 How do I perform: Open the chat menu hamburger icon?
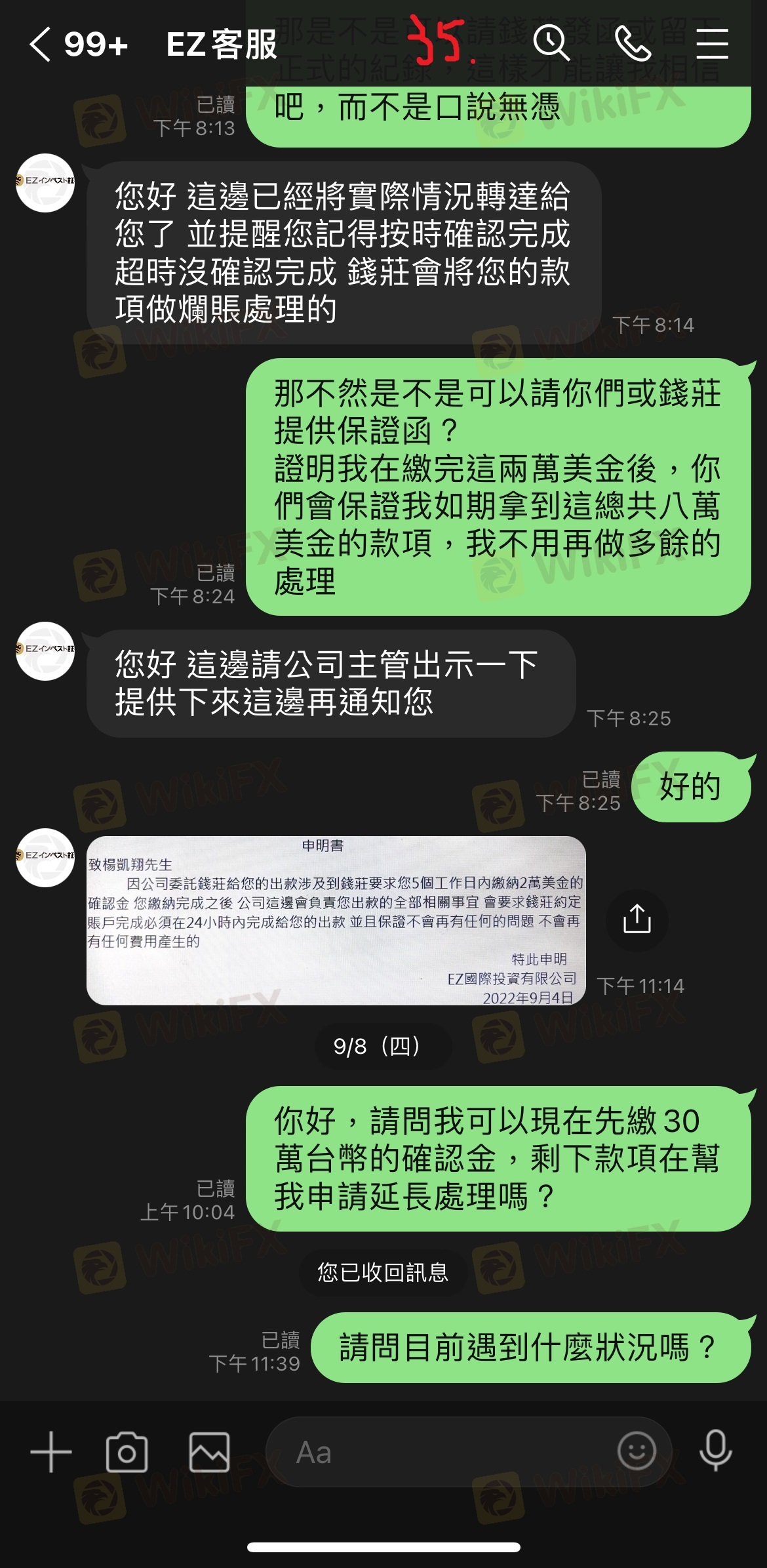(712, 44)
